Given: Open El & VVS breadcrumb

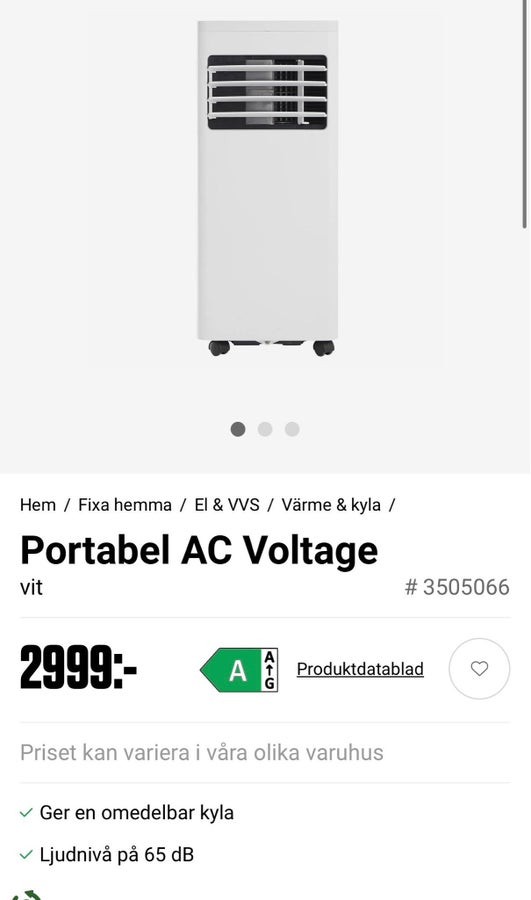Looking at the screenshot, I should [x=227, y=505].
